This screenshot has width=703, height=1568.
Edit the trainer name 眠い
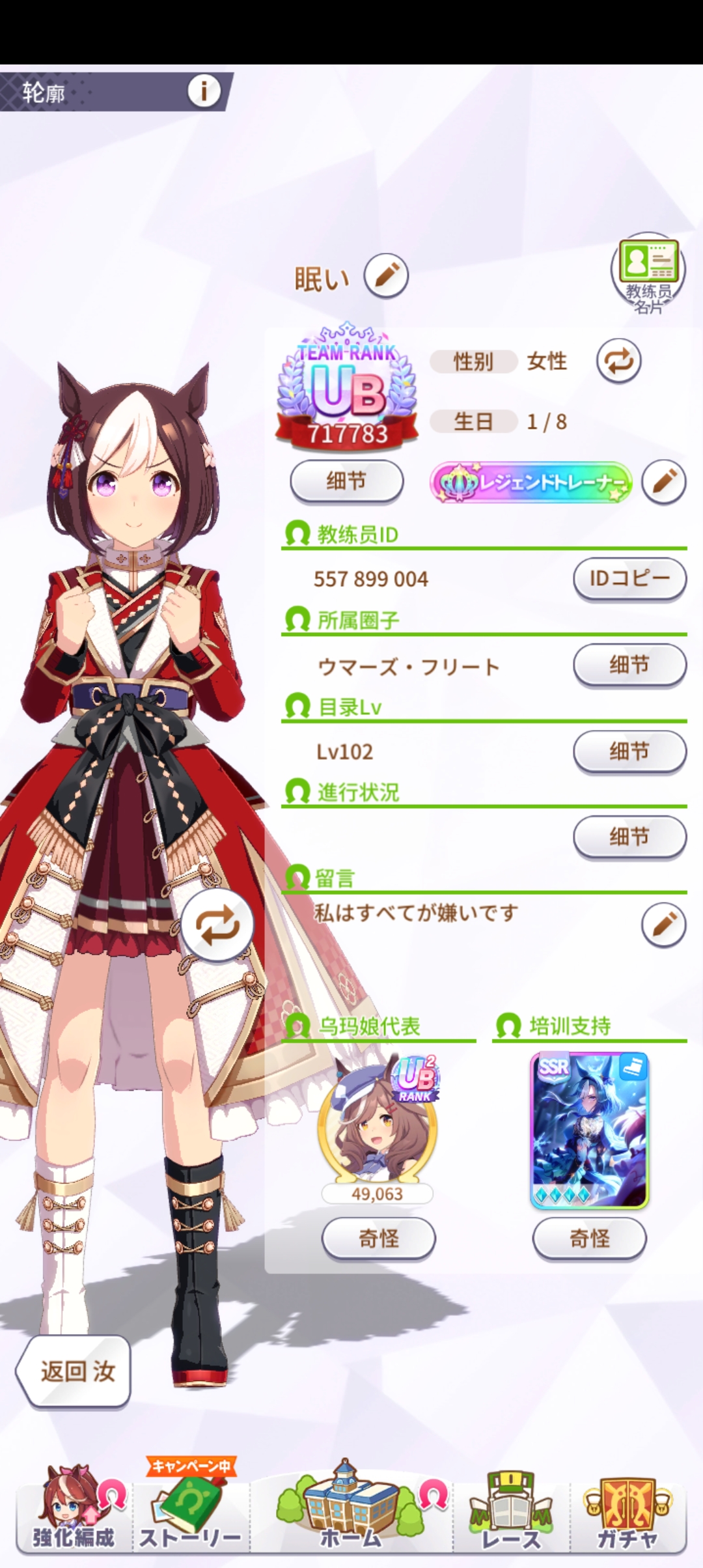click(x=385, y=276)
